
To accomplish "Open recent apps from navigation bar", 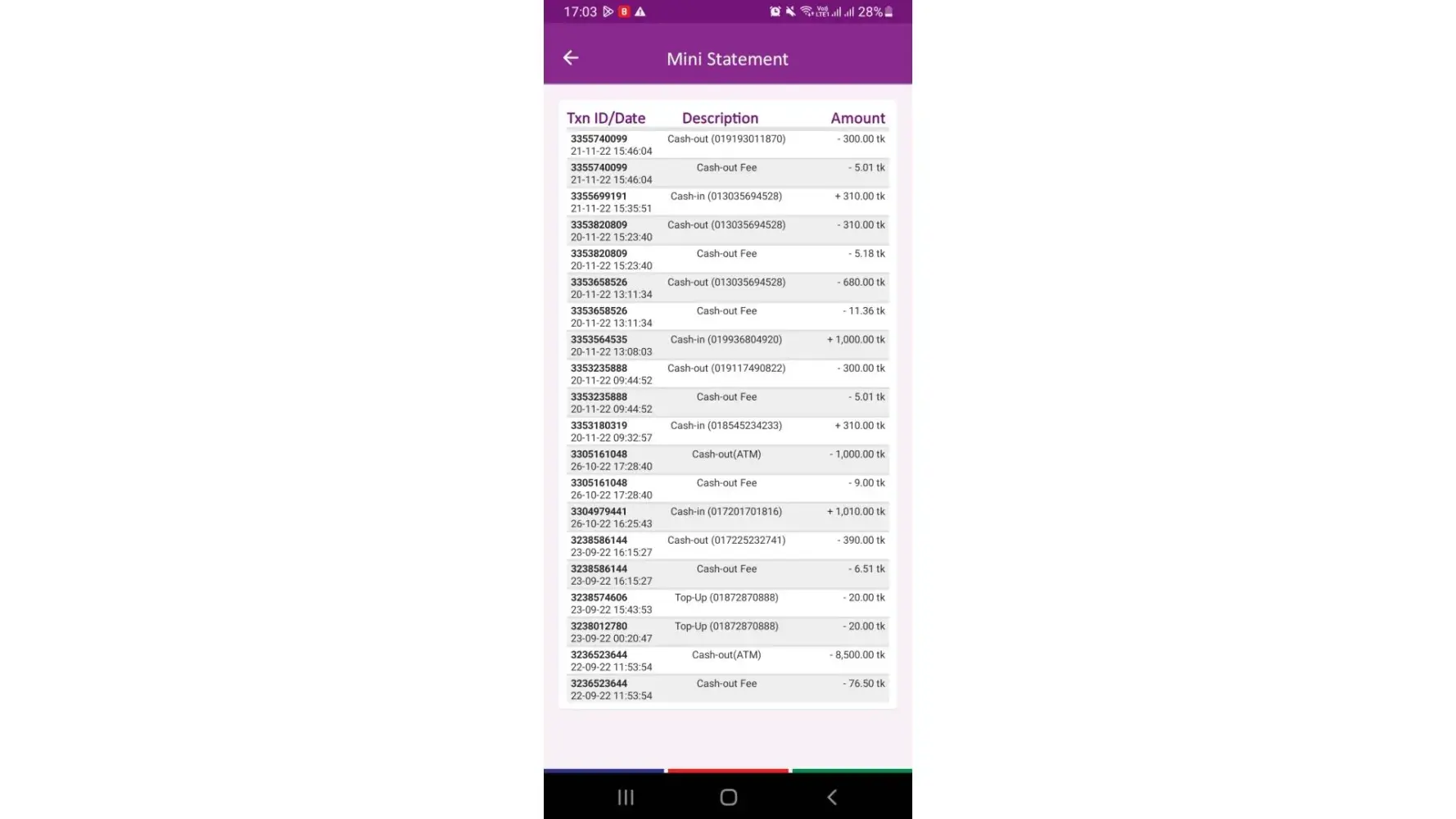I will [x=626, y=797].
